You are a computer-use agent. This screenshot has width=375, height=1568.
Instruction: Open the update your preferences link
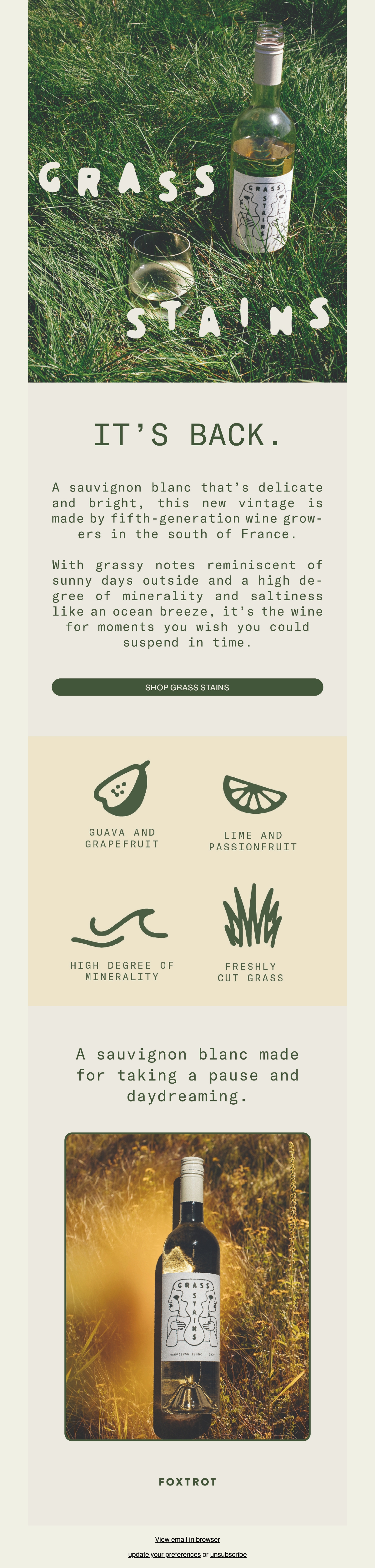click(x=164, y=1554)
